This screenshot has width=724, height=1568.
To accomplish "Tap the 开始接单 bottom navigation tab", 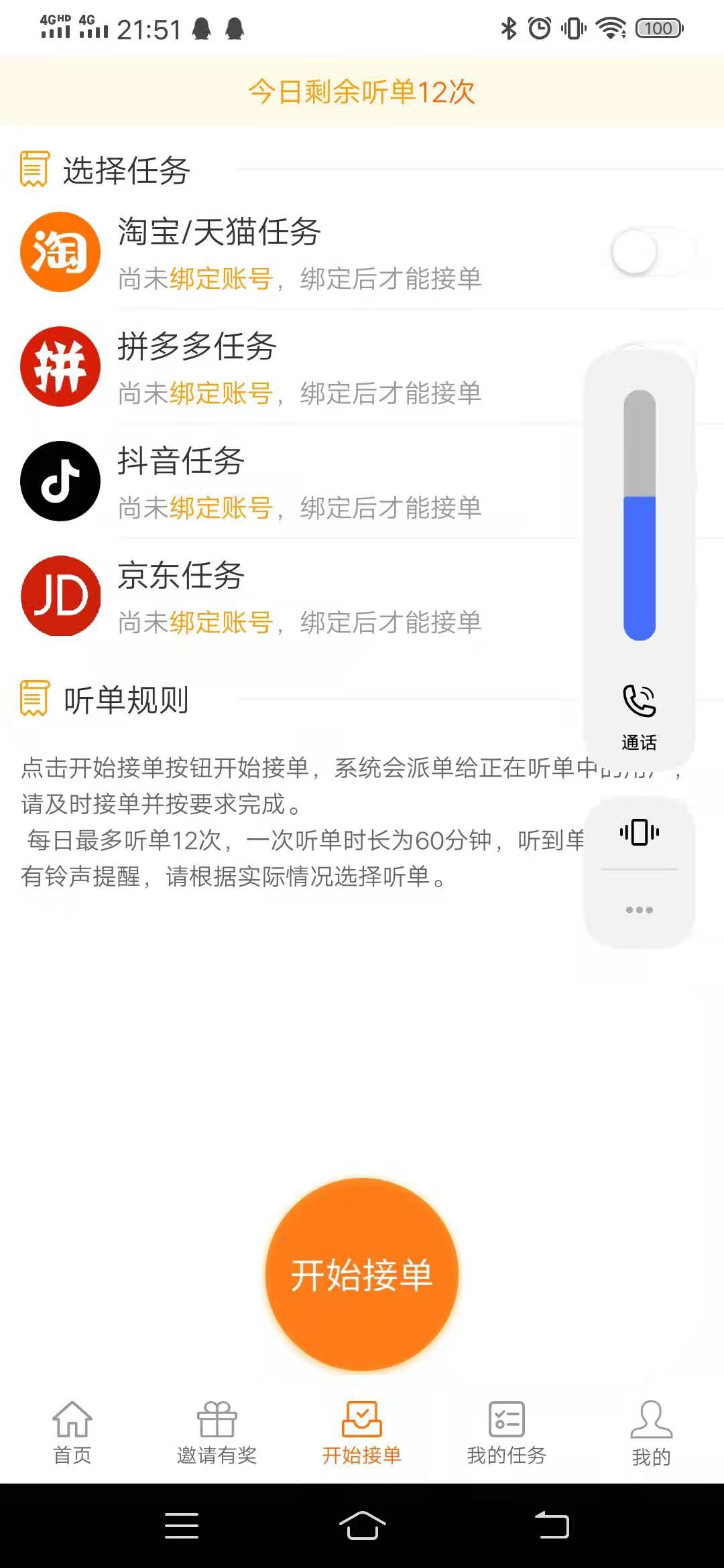I will coord(362,1433).
